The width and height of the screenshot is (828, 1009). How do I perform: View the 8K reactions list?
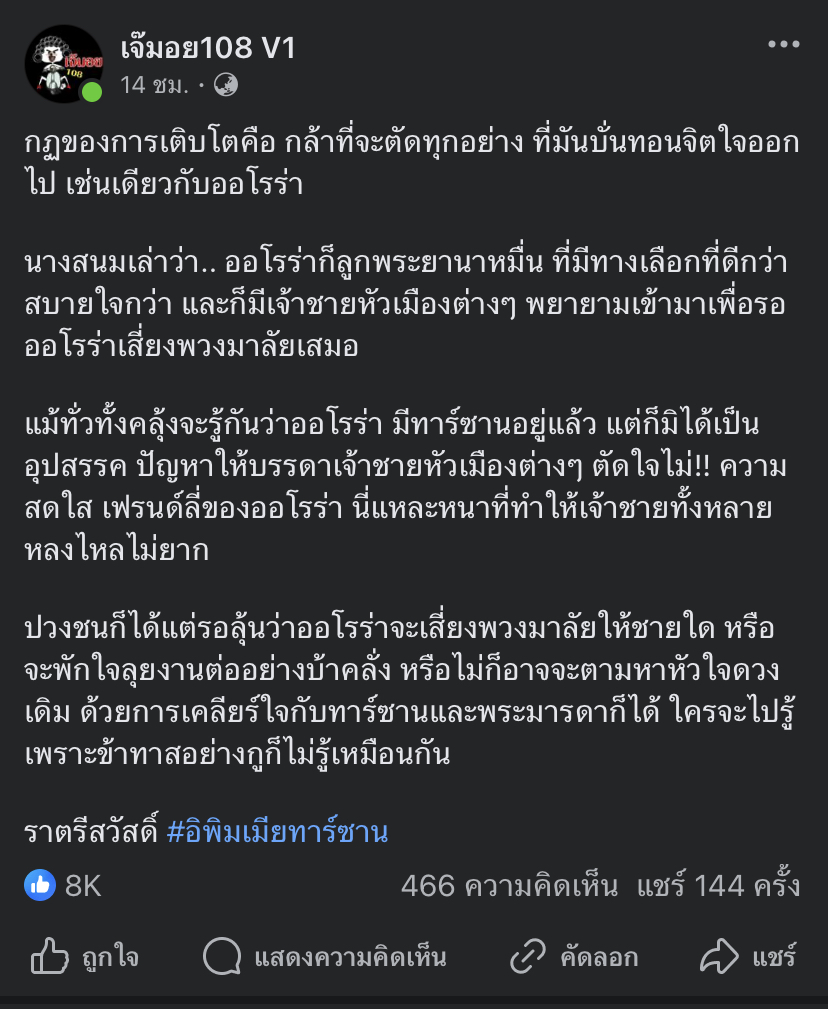click(63, 885)
